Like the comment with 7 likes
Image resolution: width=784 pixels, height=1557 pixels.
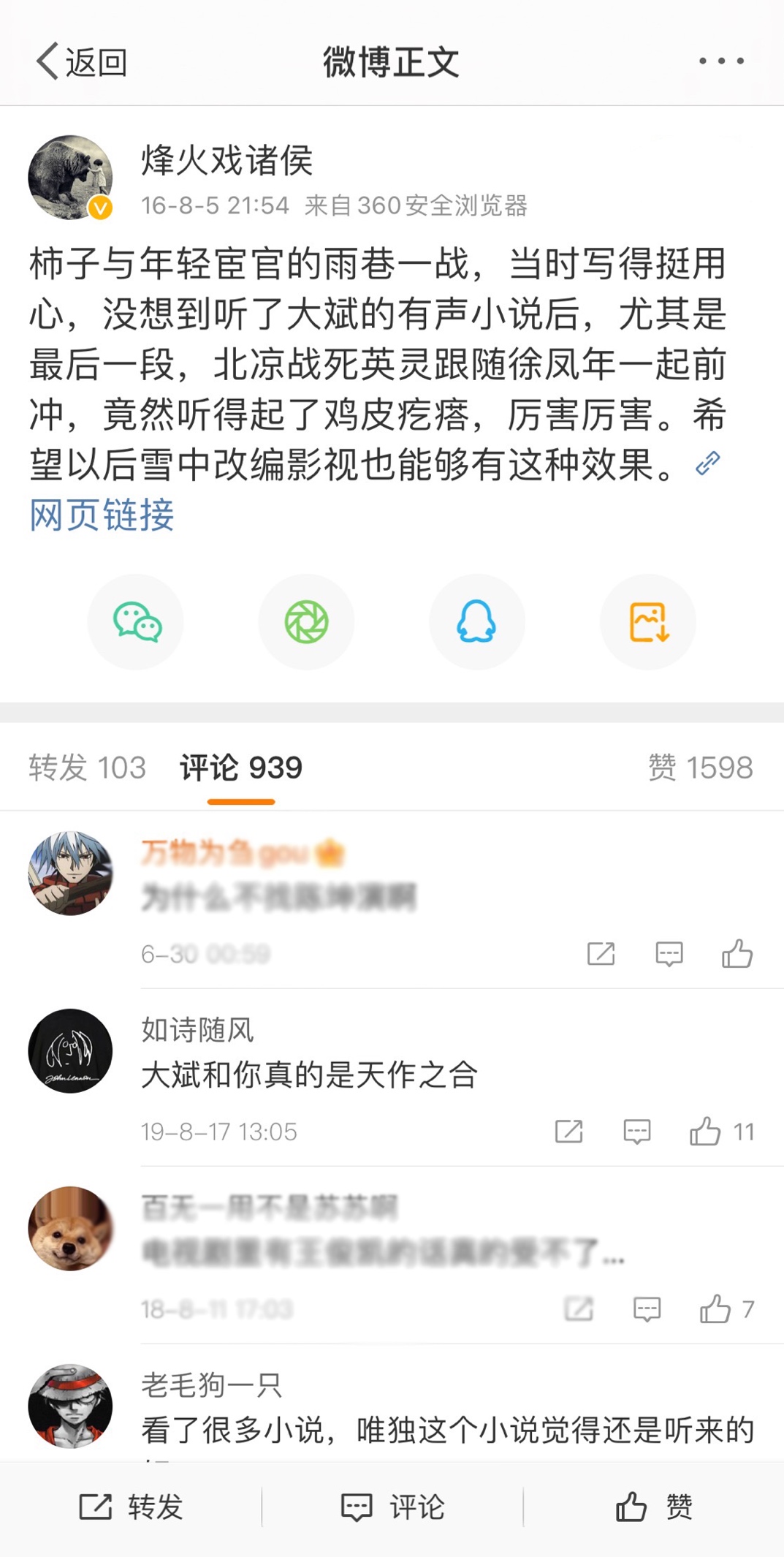click(x=715, y=1309)
